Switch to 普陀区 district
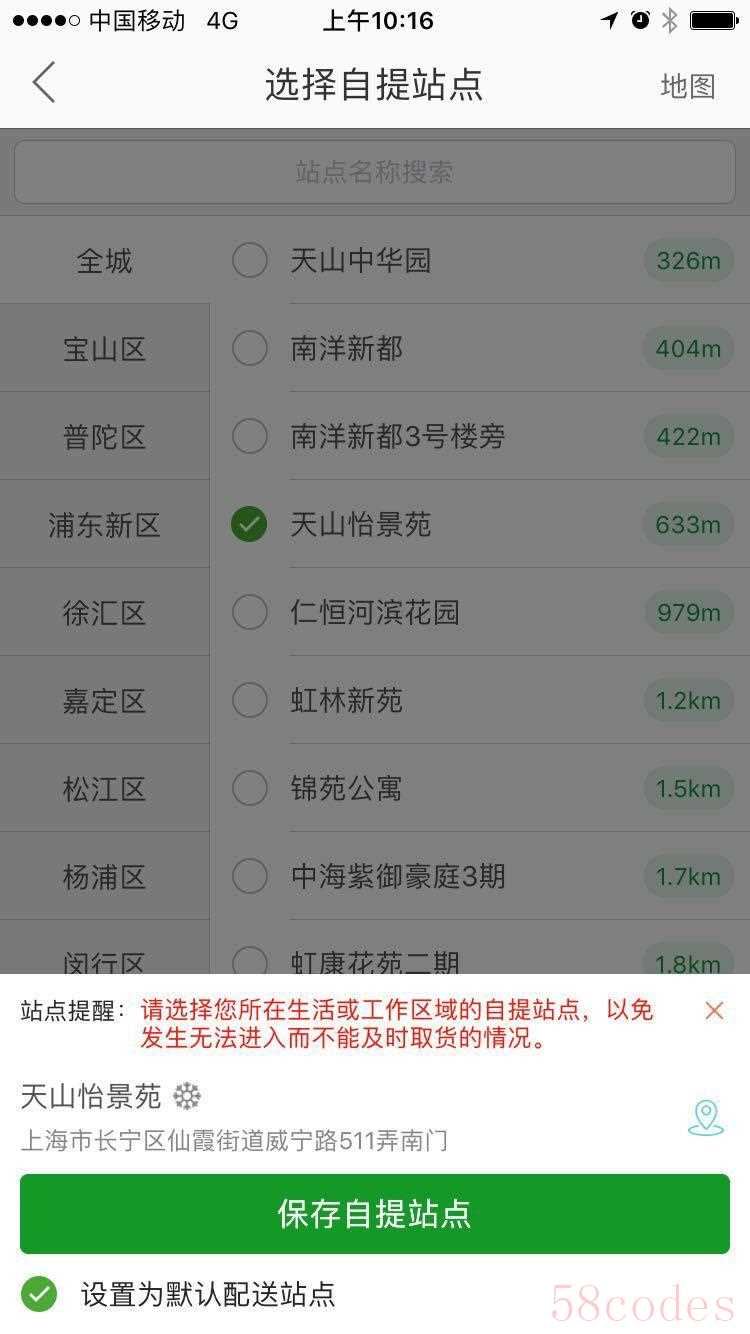The image size is (750, 1334). [104, 437]
